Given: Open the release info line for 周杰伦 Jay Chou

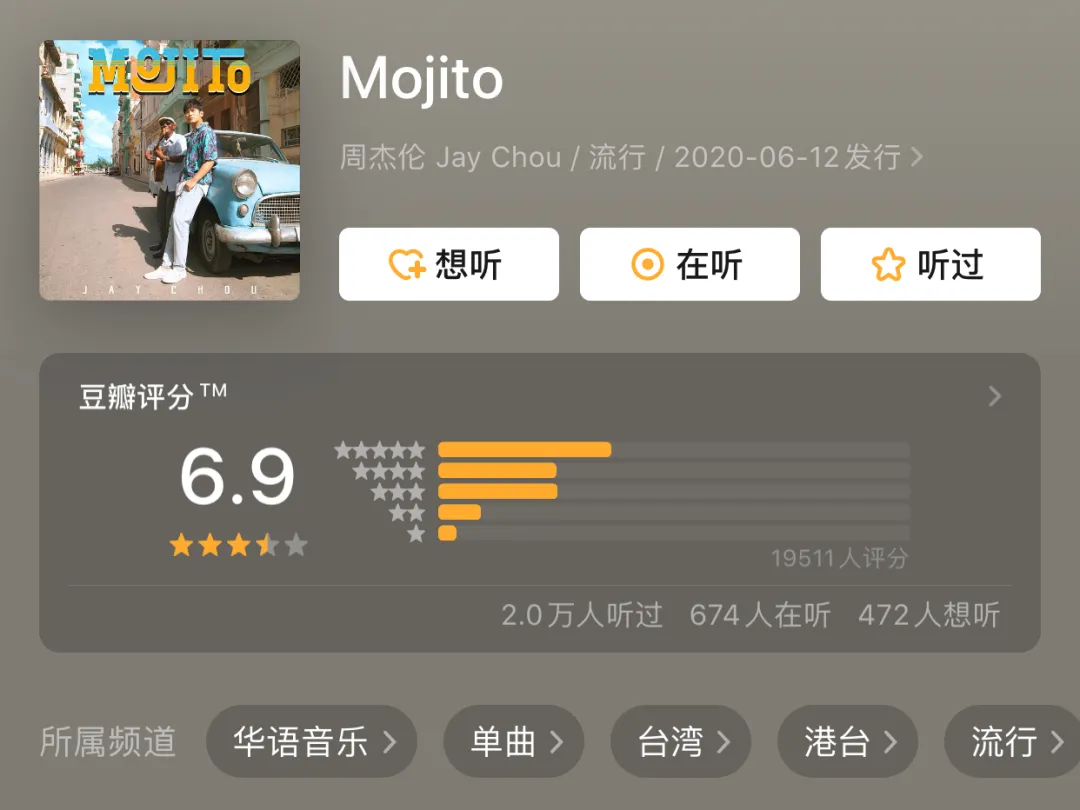Looking at the screenshot, I should pyautogui.click(x=630, y=158).
